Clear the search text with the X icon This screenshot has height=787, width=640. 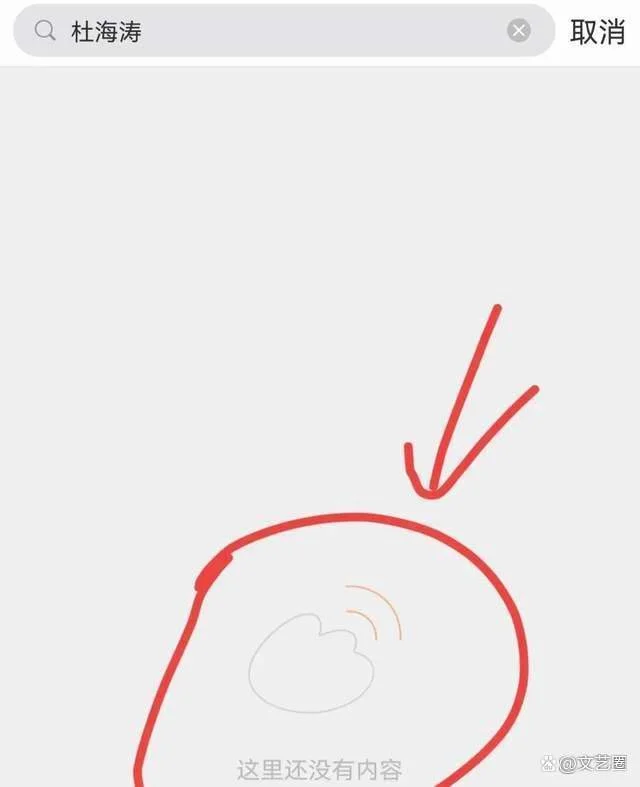tap(519, 31)
